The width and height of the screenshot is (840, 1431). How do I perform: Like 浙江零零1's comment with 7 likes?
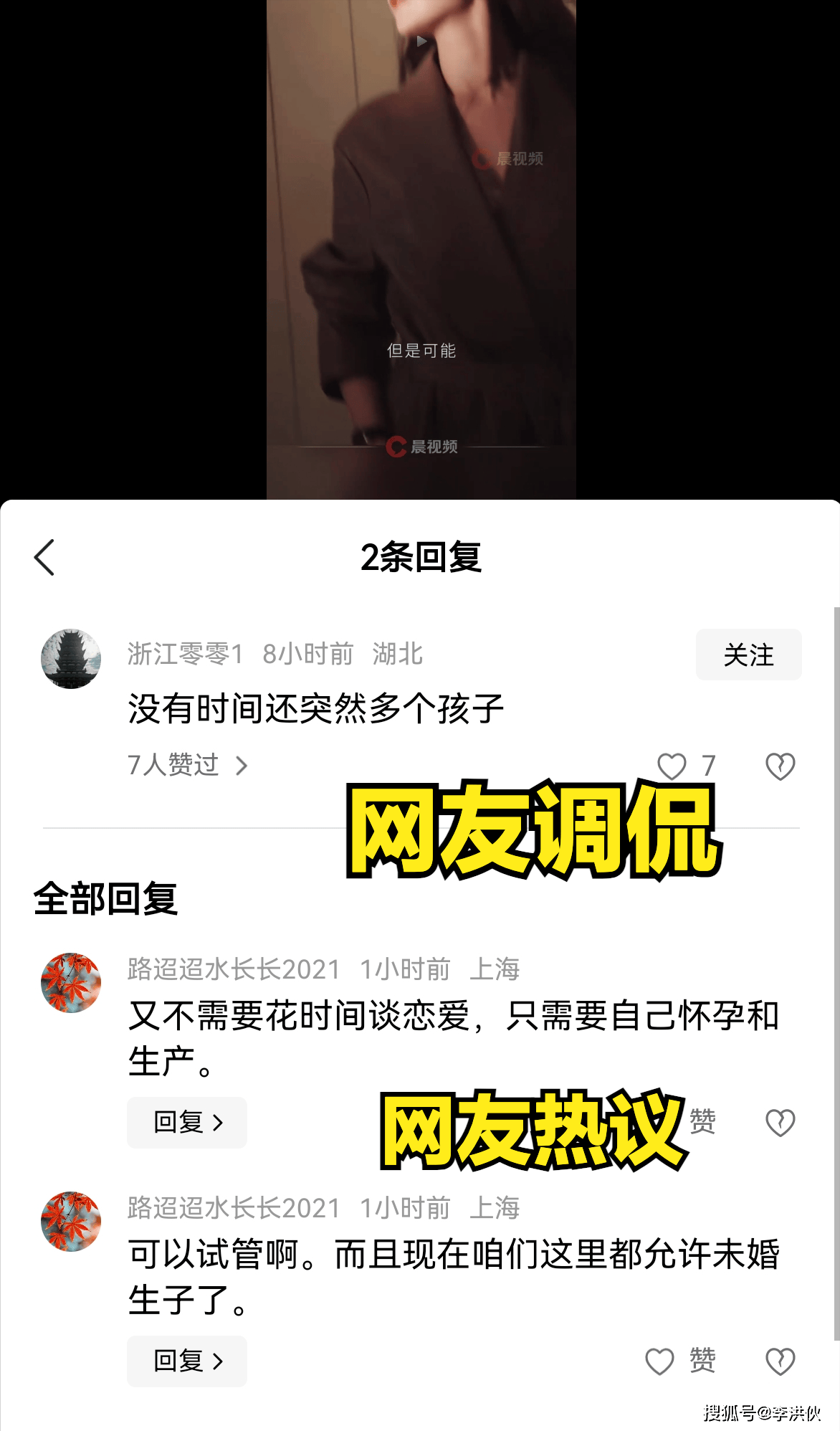672,766
